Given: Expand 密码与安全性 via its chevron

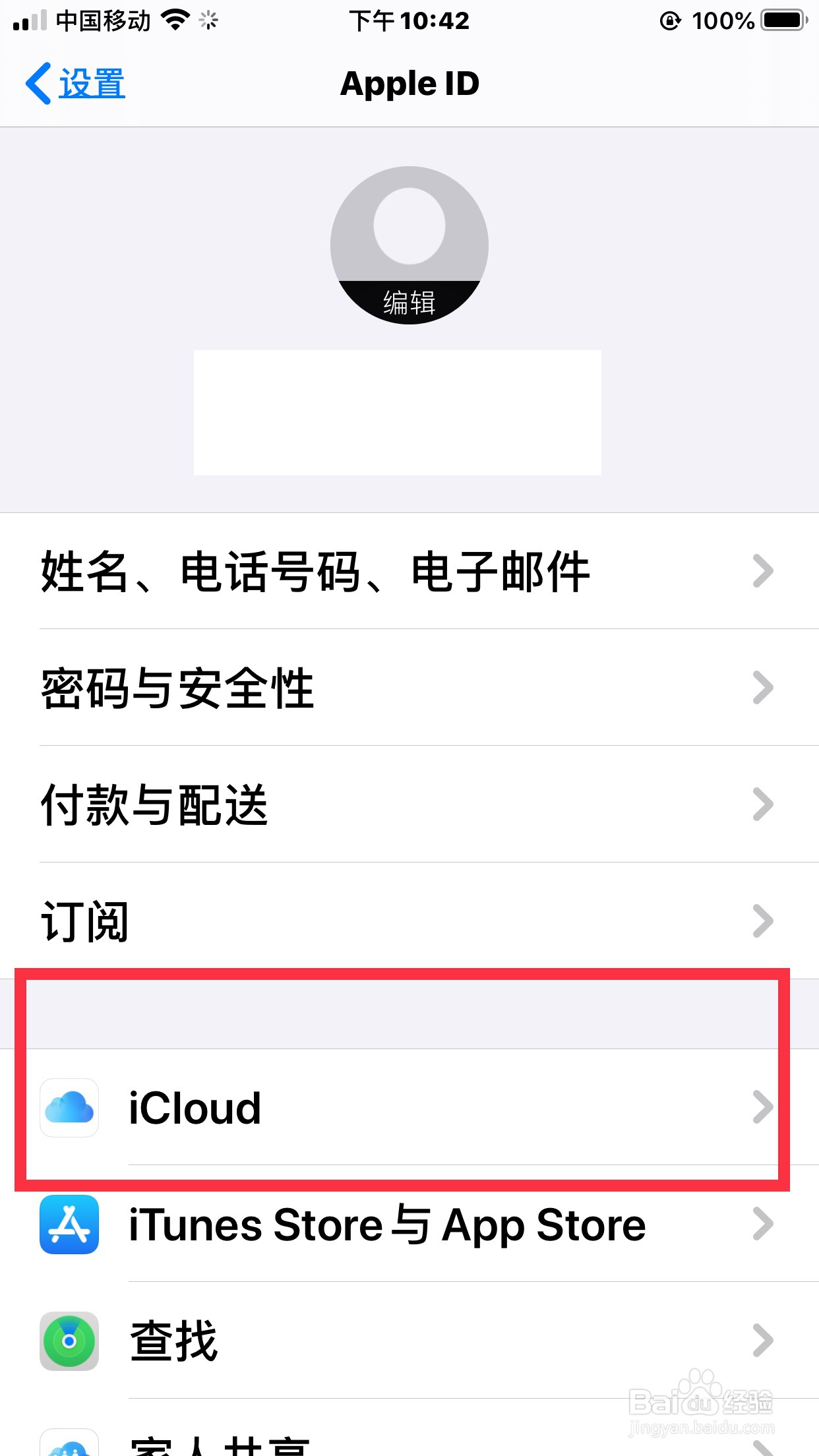Looking at the screenshot, I should pos(763,688).
